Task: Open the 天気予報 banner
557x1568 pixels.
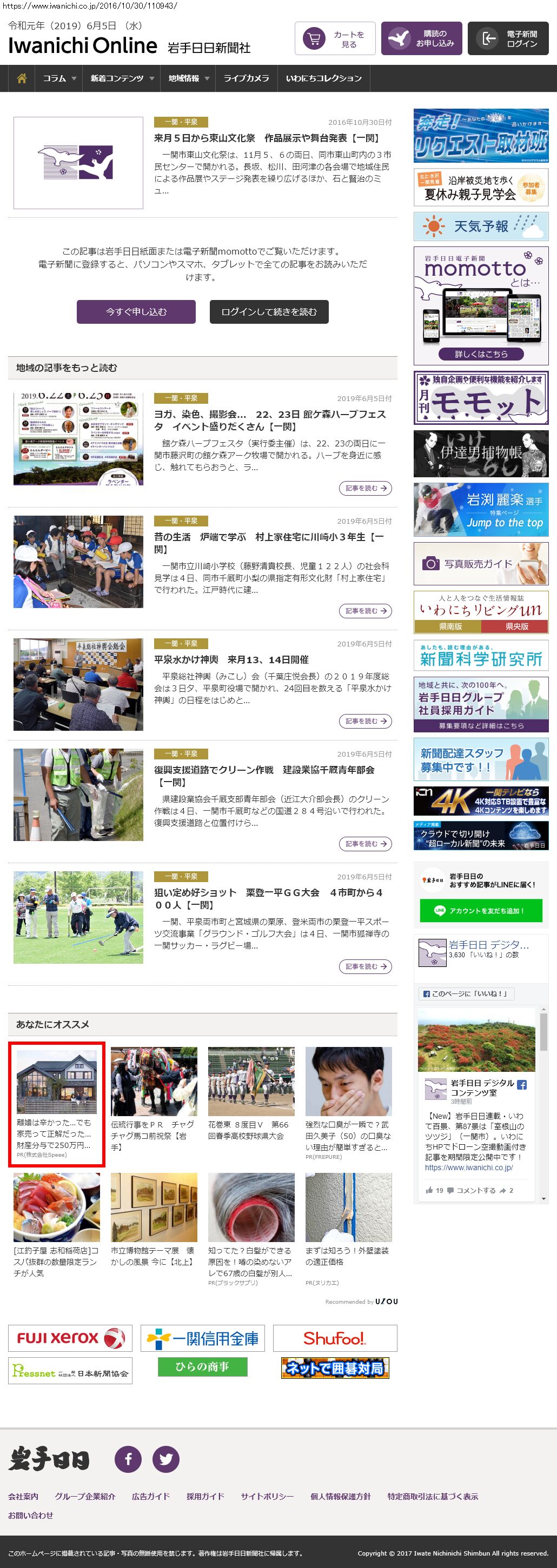Action: click(x=481, y=226)
